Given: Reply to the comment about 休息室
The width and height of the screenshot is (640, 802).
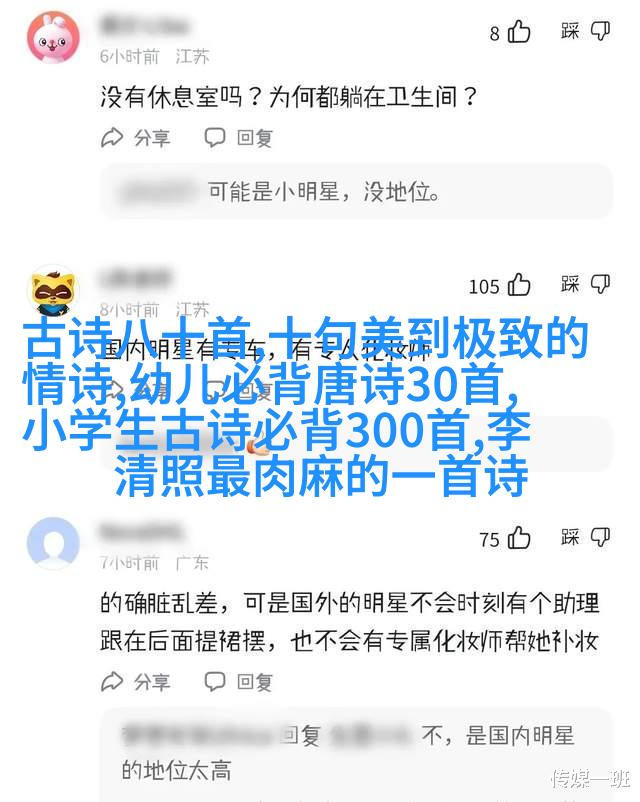Looking at the screenshot, I should click(x=238, y=138).
